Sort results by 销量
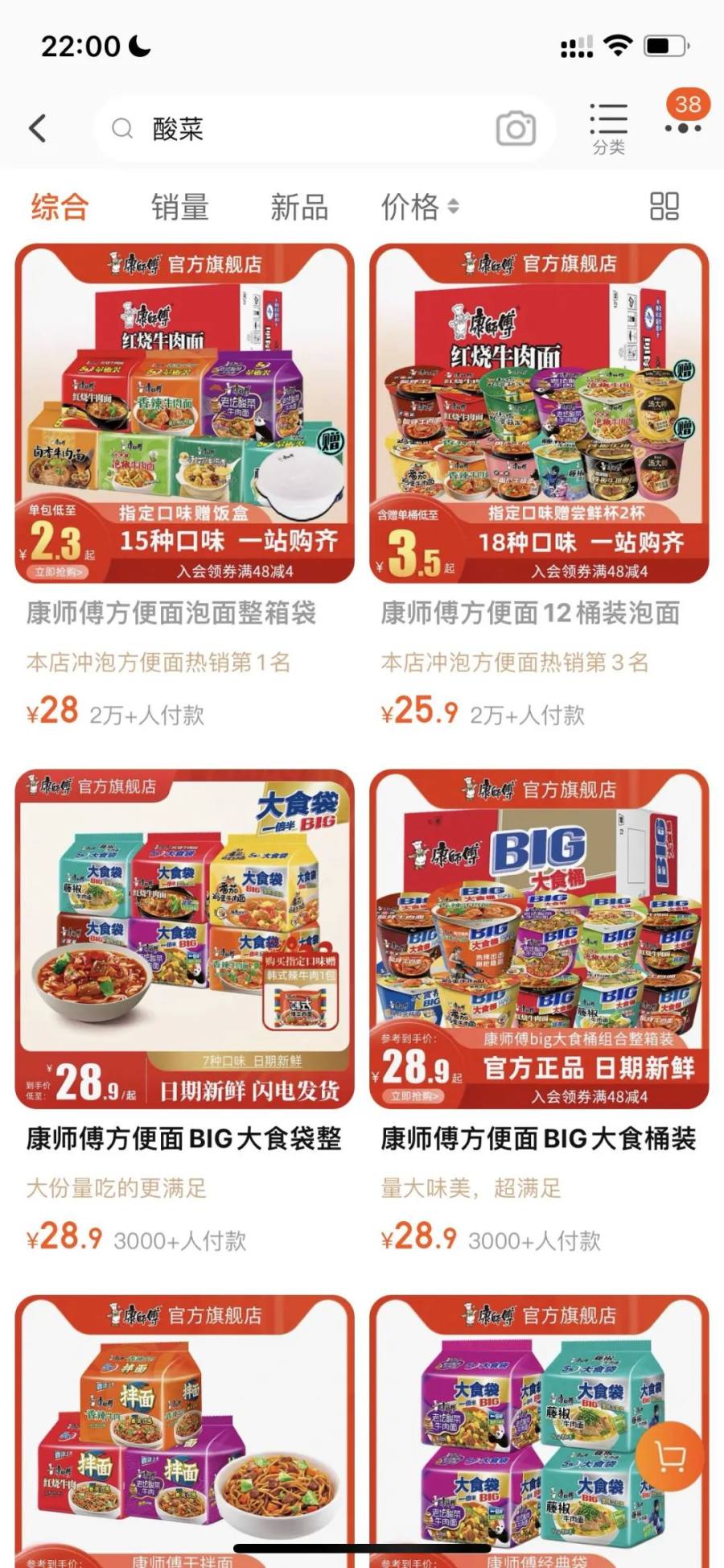The height and width of the screenshot is (1568, 724). pos(180,207)
